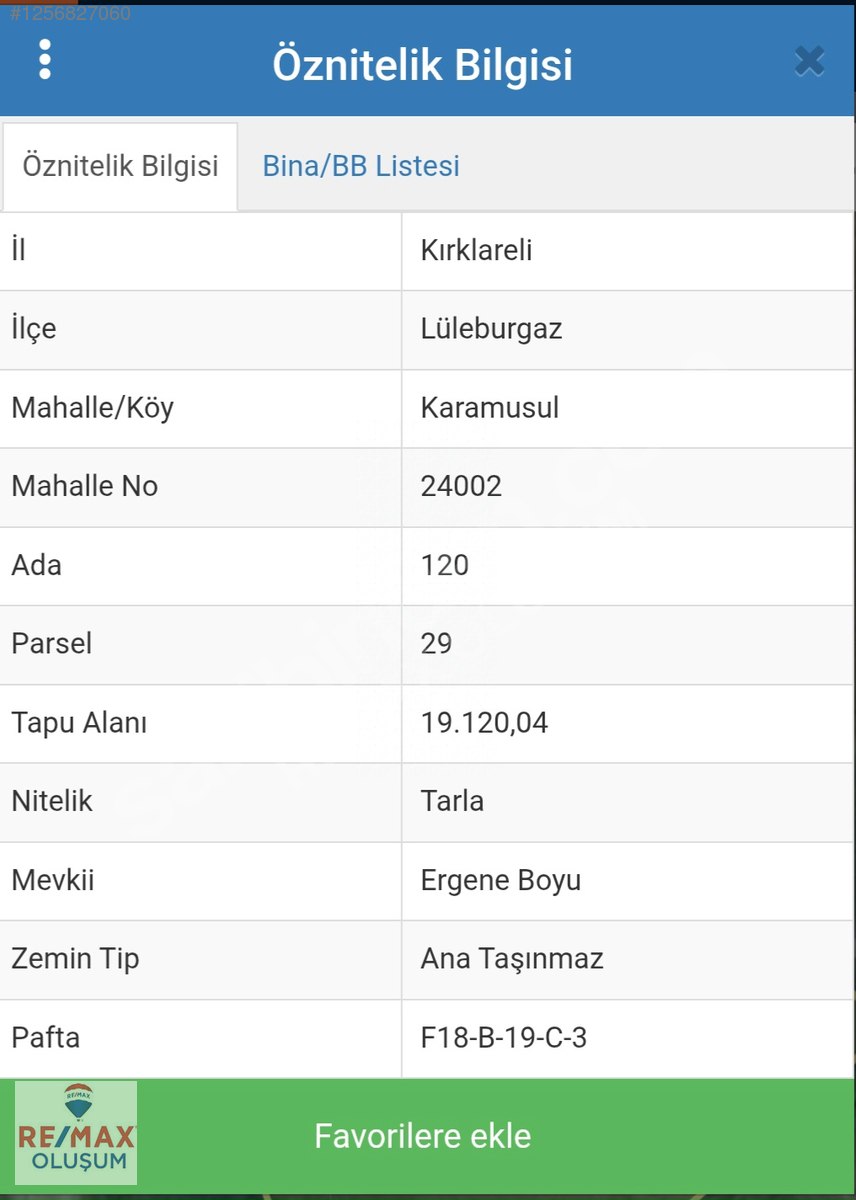Click the Favorilere ekle button
The height and width of the screenshot is (1200, 856).
coord(424,1135)
